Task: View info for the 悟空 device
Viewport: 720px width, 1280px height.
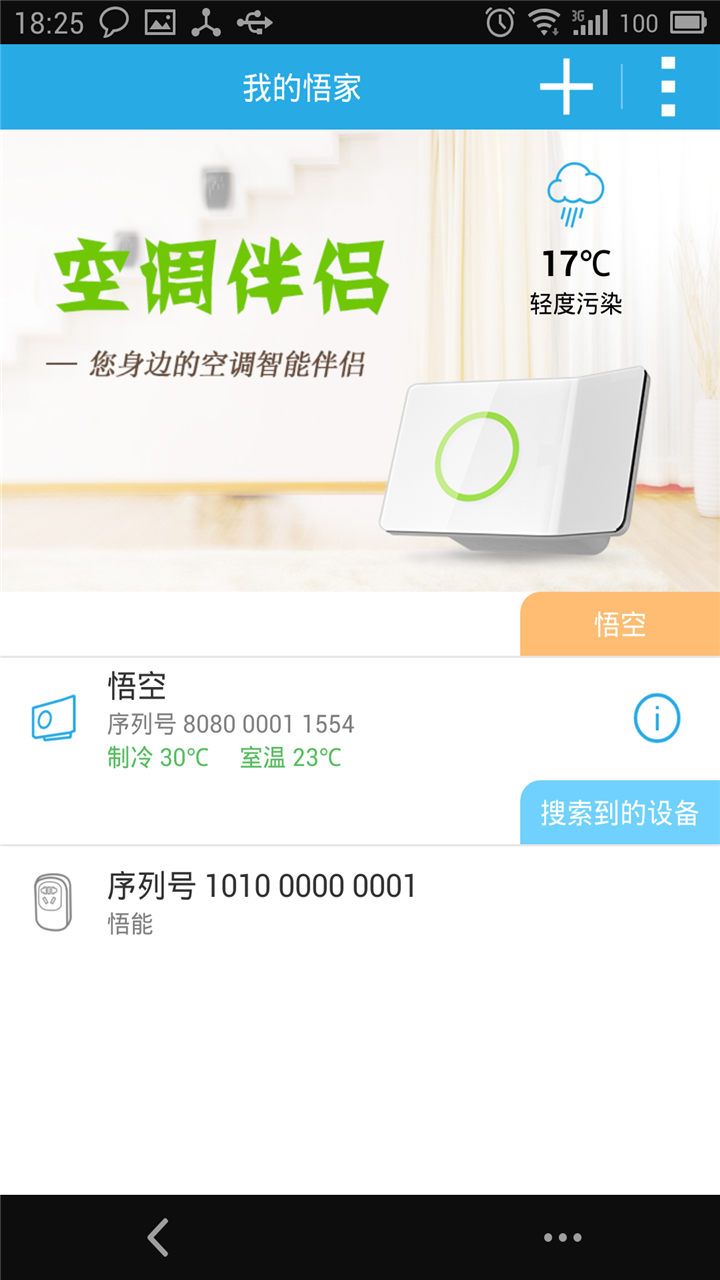Action: tap(657, 718)
